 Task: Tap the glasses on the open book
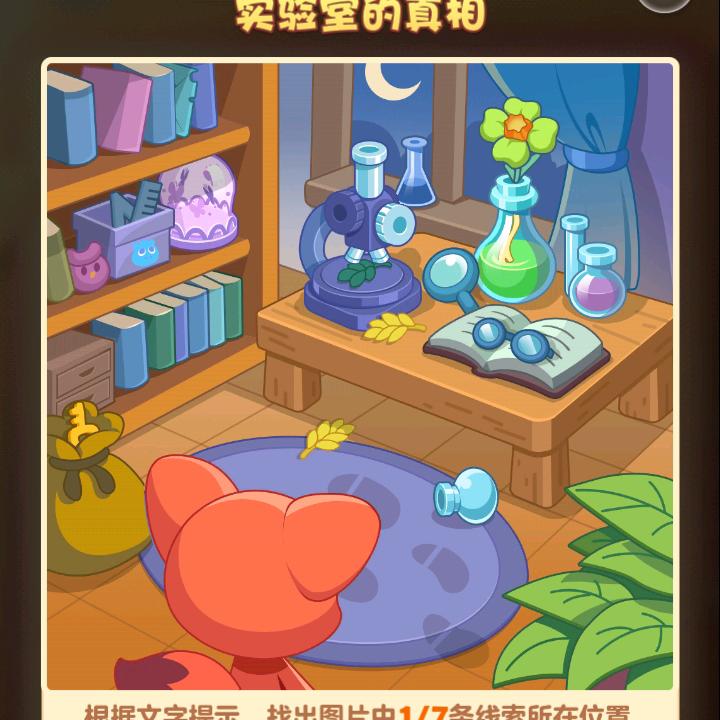pos(510,336)
